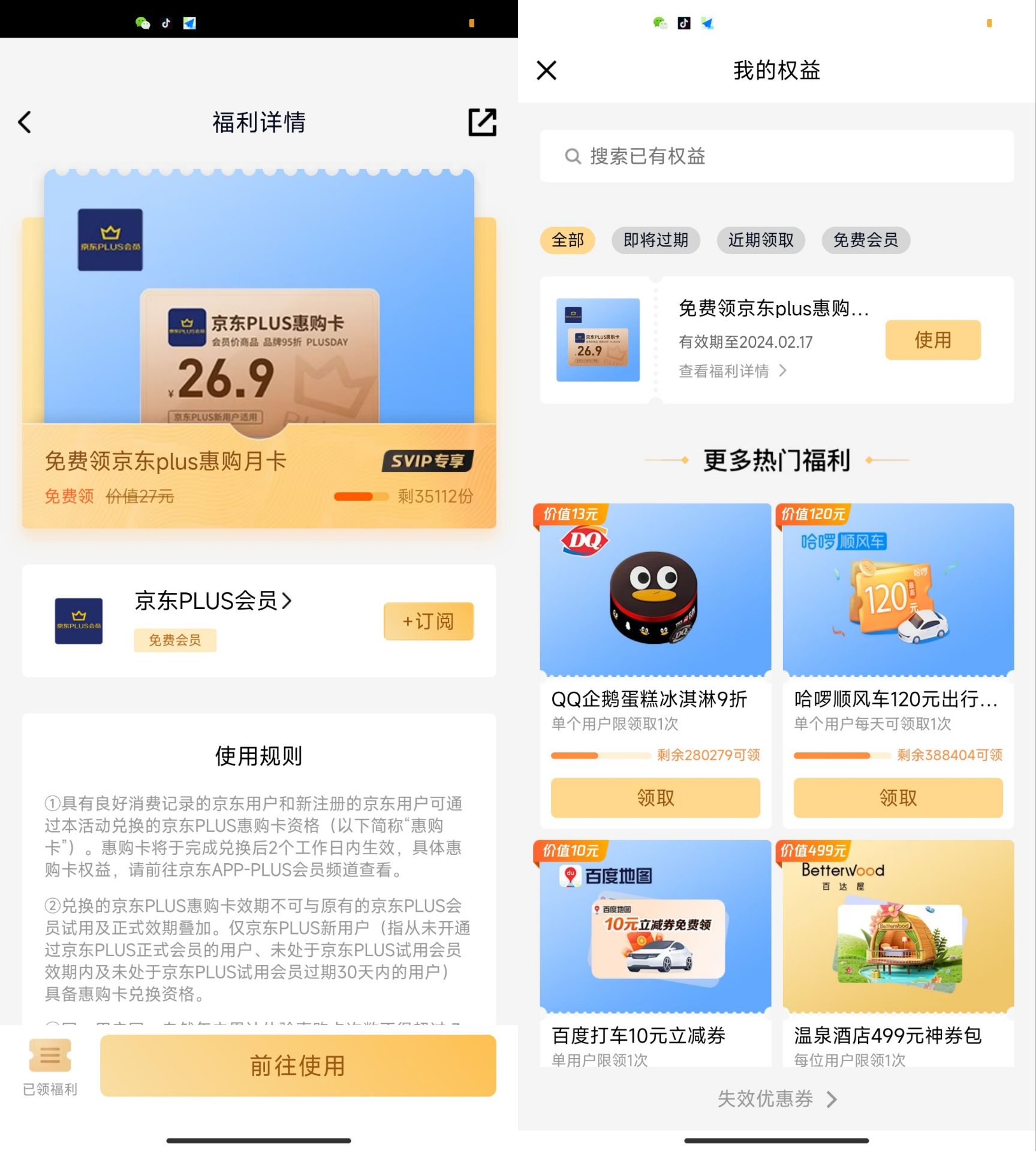
Task: Click 使用 on the plus惠购 coupon
Action: [933, 340]
